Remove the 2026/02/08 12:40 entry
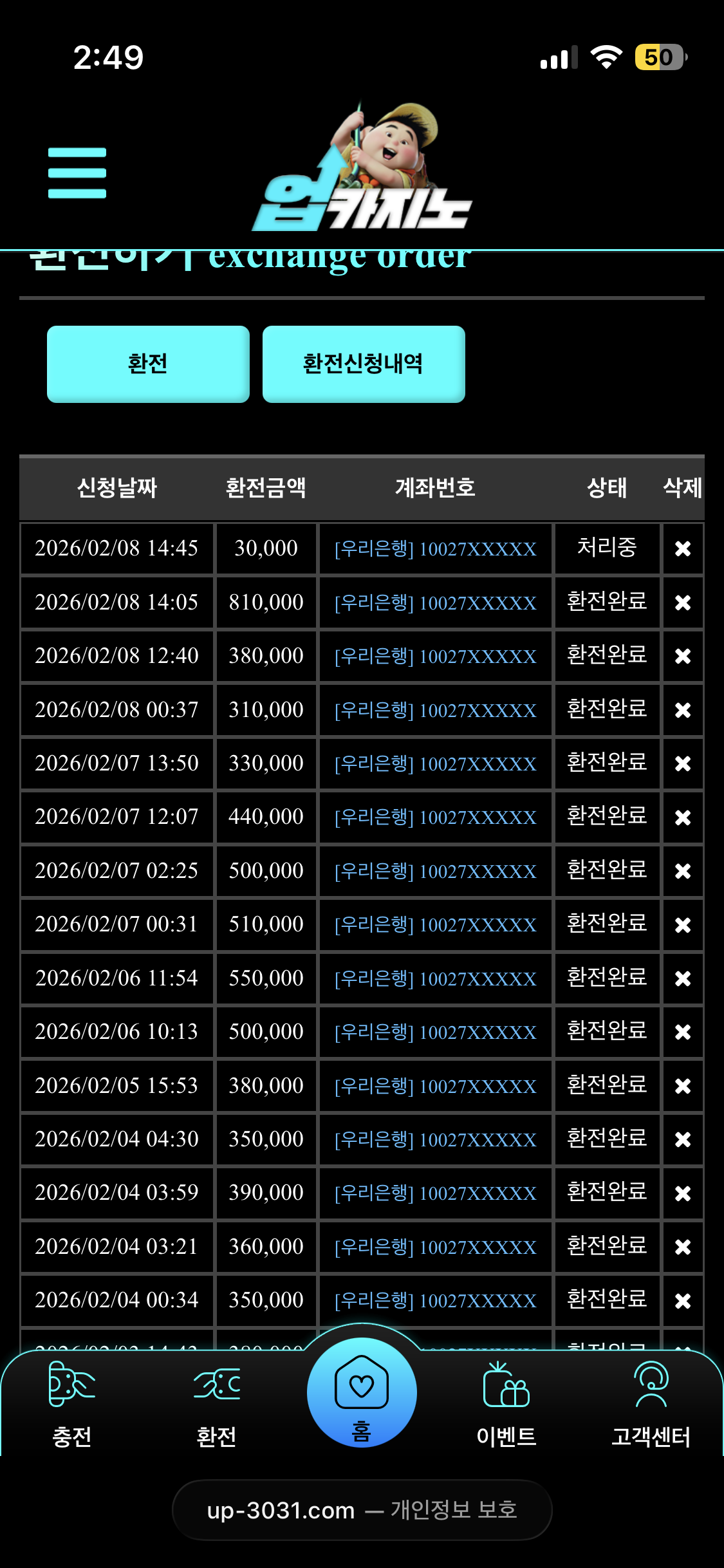724x1568 pixels. [x=682, y=656]
